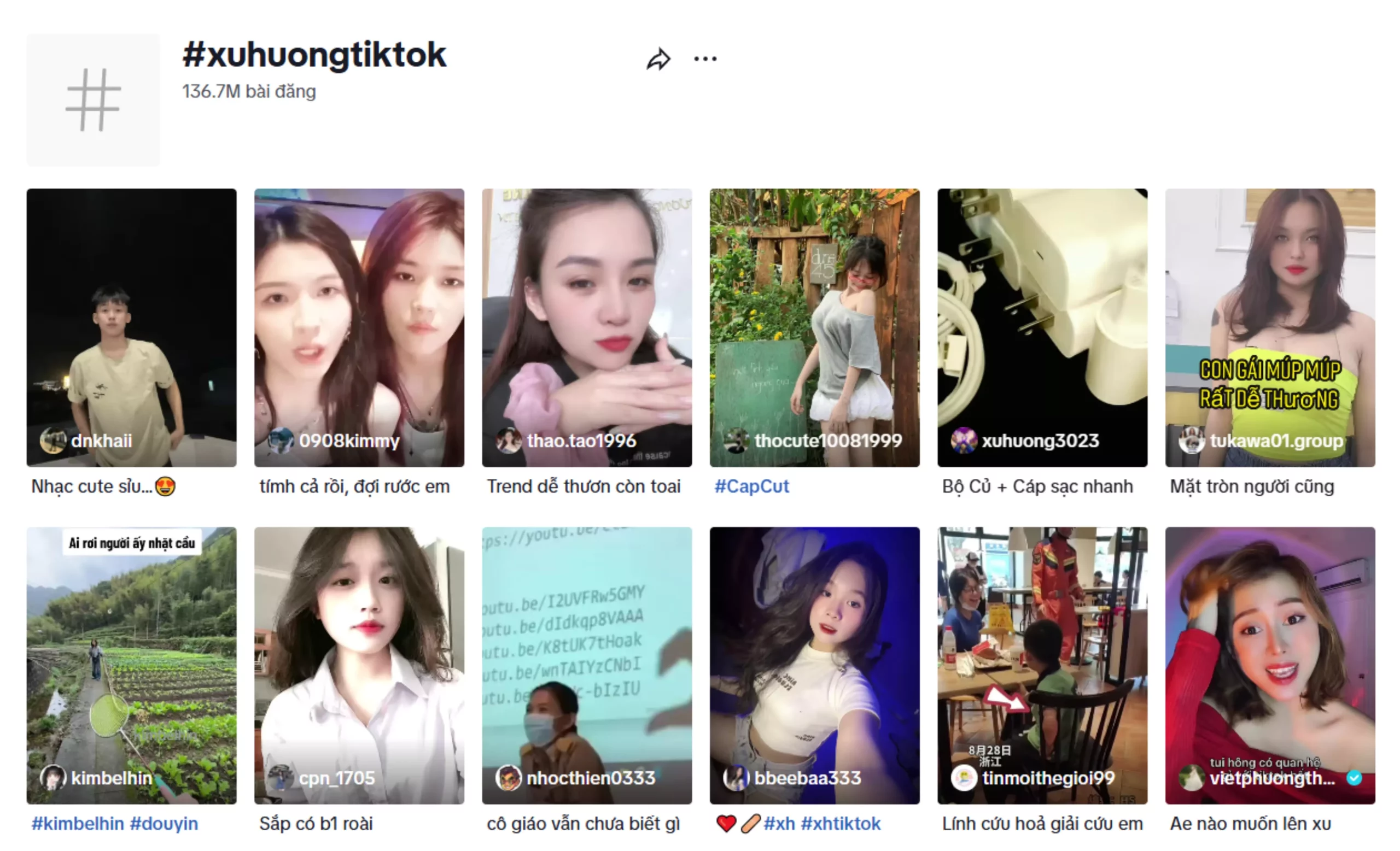The height and width of the screenshot is (851, 1400).
Task: Open the three-dot more options menu
Action: 705,59
